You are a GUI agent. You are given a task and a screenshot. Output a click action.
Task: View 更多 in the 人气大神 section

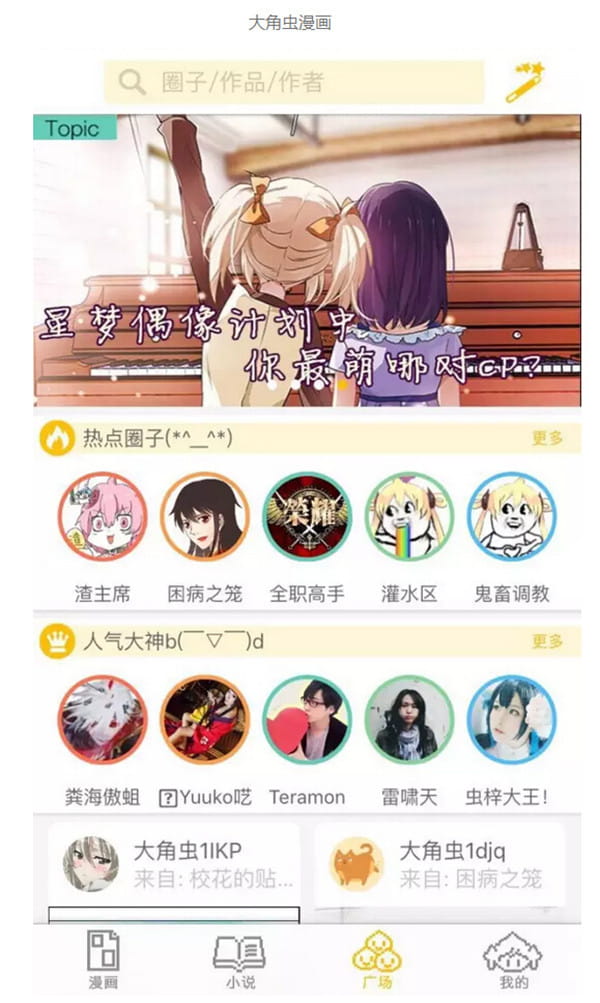click(547, 641)
